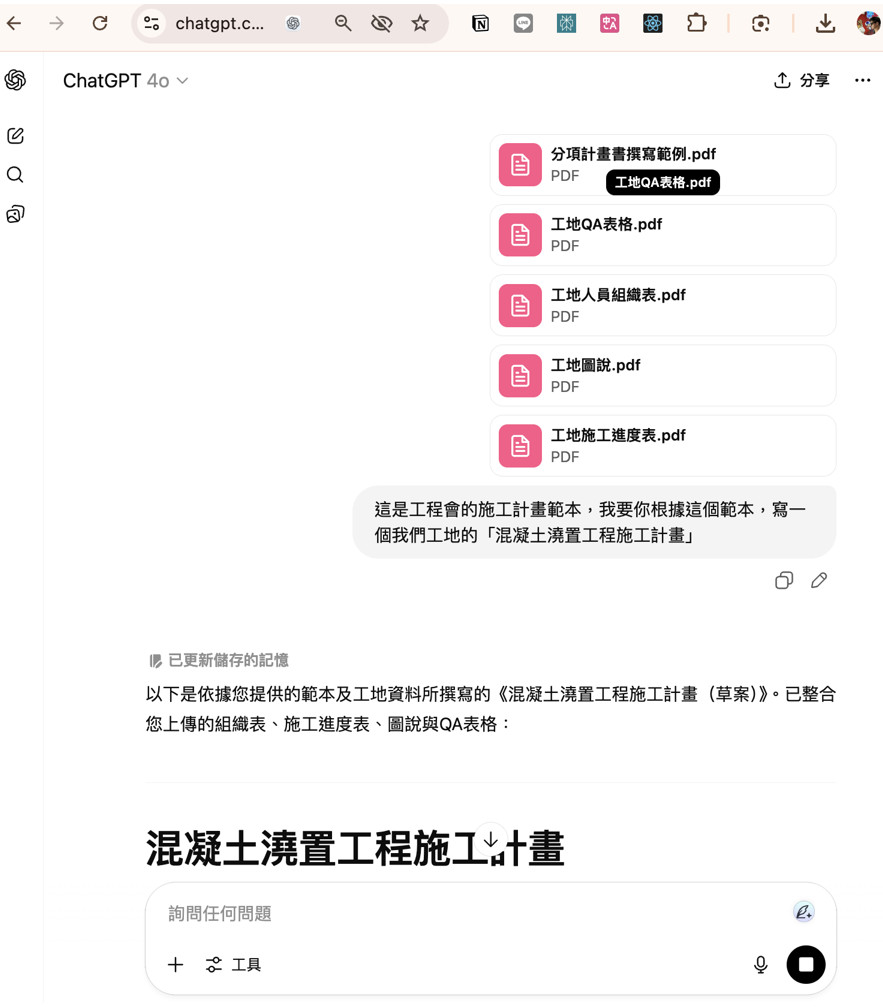The height and width of the screenshot is (1007, 883).
Task: Edit the user message with the pencil icon
Action: [819, 580]
